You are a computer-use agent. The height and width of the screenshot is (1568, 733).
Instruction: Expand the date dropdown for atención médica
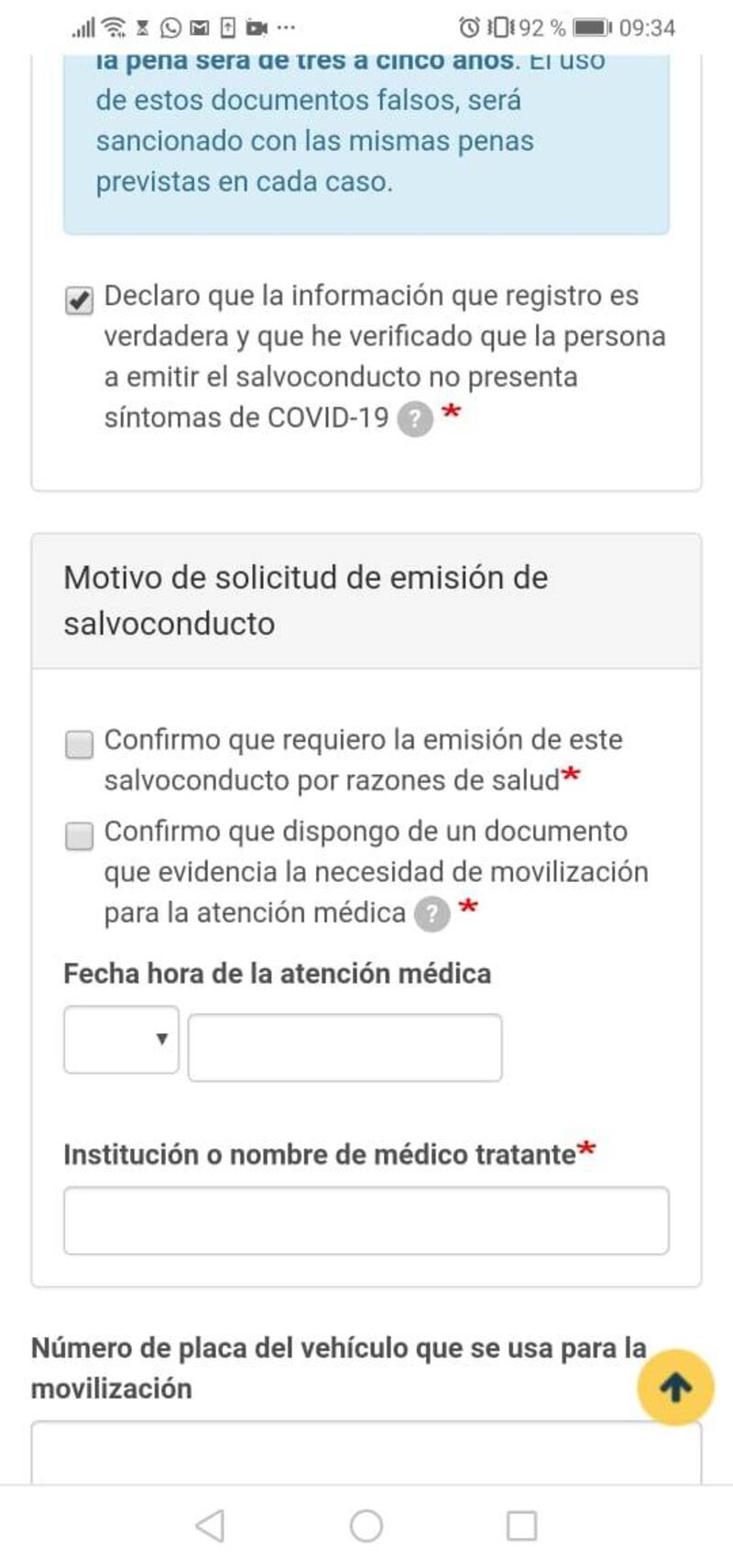[121, 1040]
